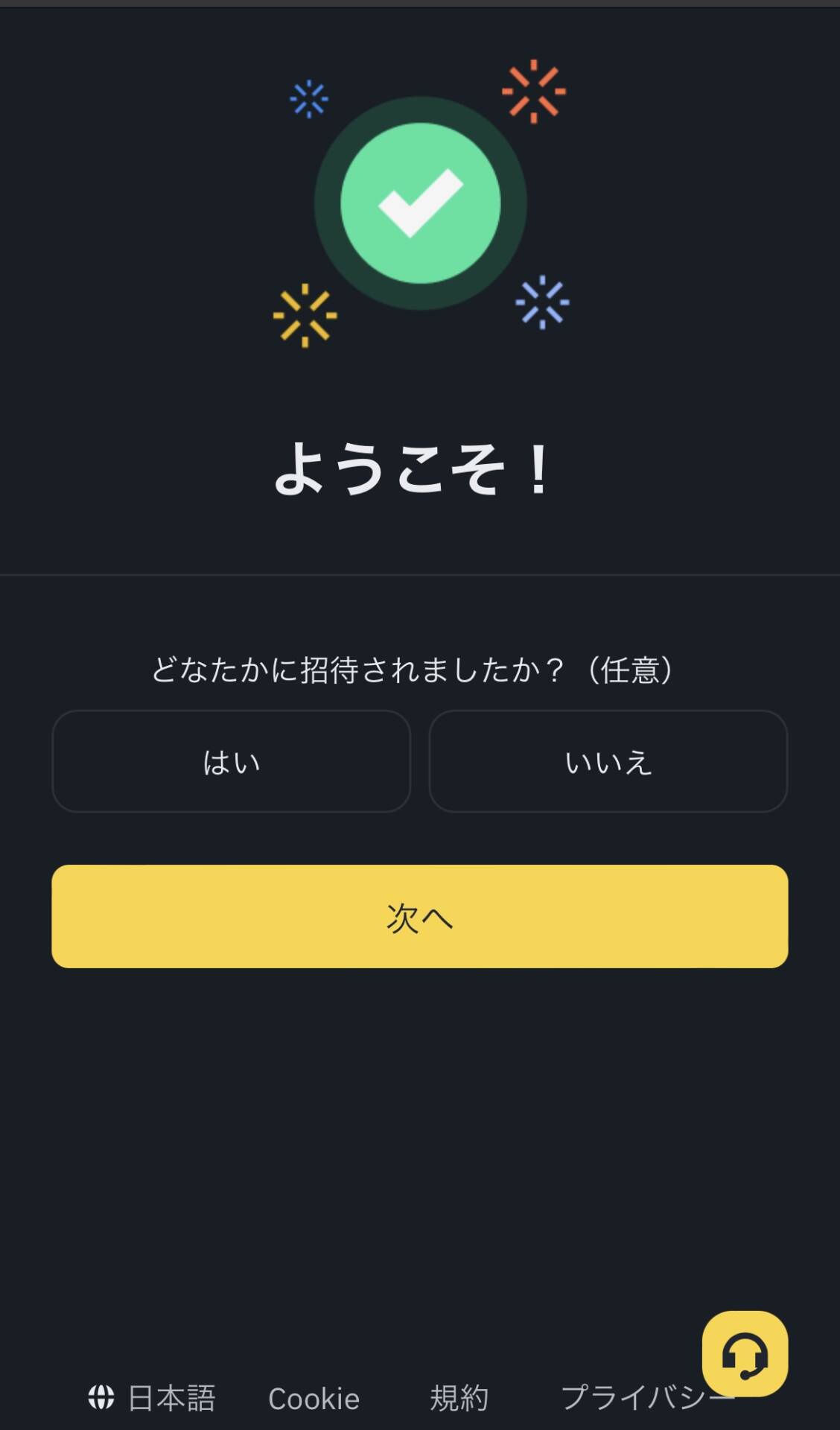Choose いいえ for the invitation question
Image resolution: width=840 pixels, height=1430 pixels.
point(608,761)
